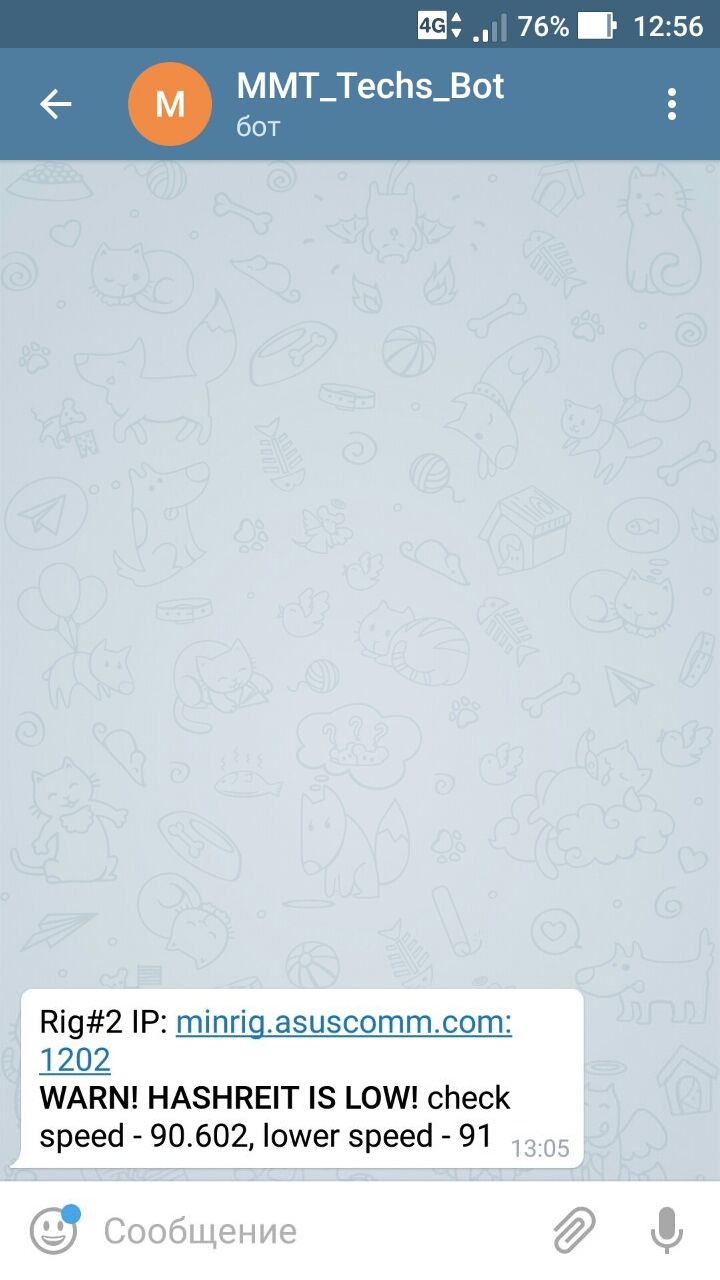
Task: Open MMT_Techs_Bot profile from the header
Action: pos(369,103)
